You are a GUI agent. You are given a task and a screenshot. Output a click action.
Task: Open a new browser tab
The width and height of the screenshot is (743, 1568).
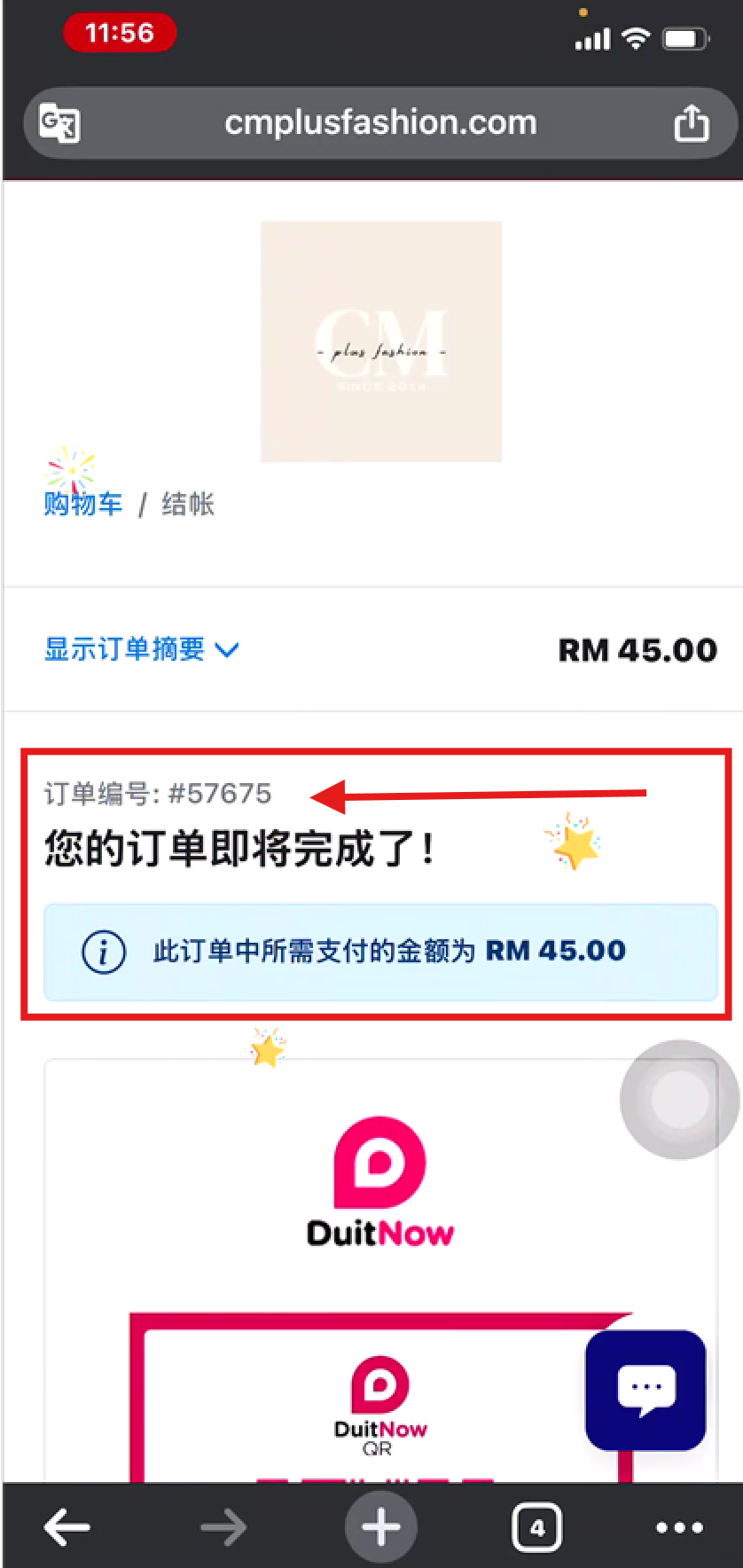[381, 1527]
